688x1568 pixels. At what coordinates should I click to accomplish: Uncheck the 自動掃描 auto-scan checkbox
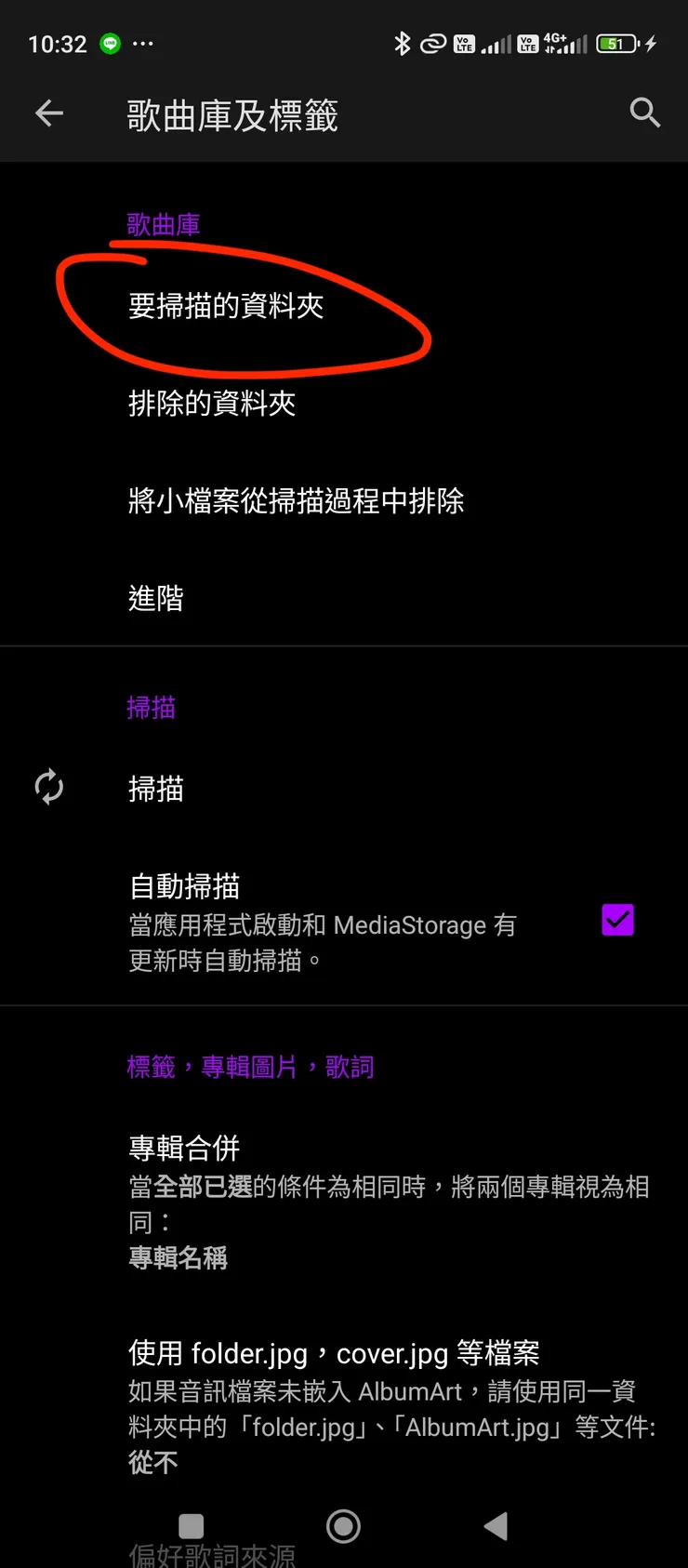(x=617, y=920)
